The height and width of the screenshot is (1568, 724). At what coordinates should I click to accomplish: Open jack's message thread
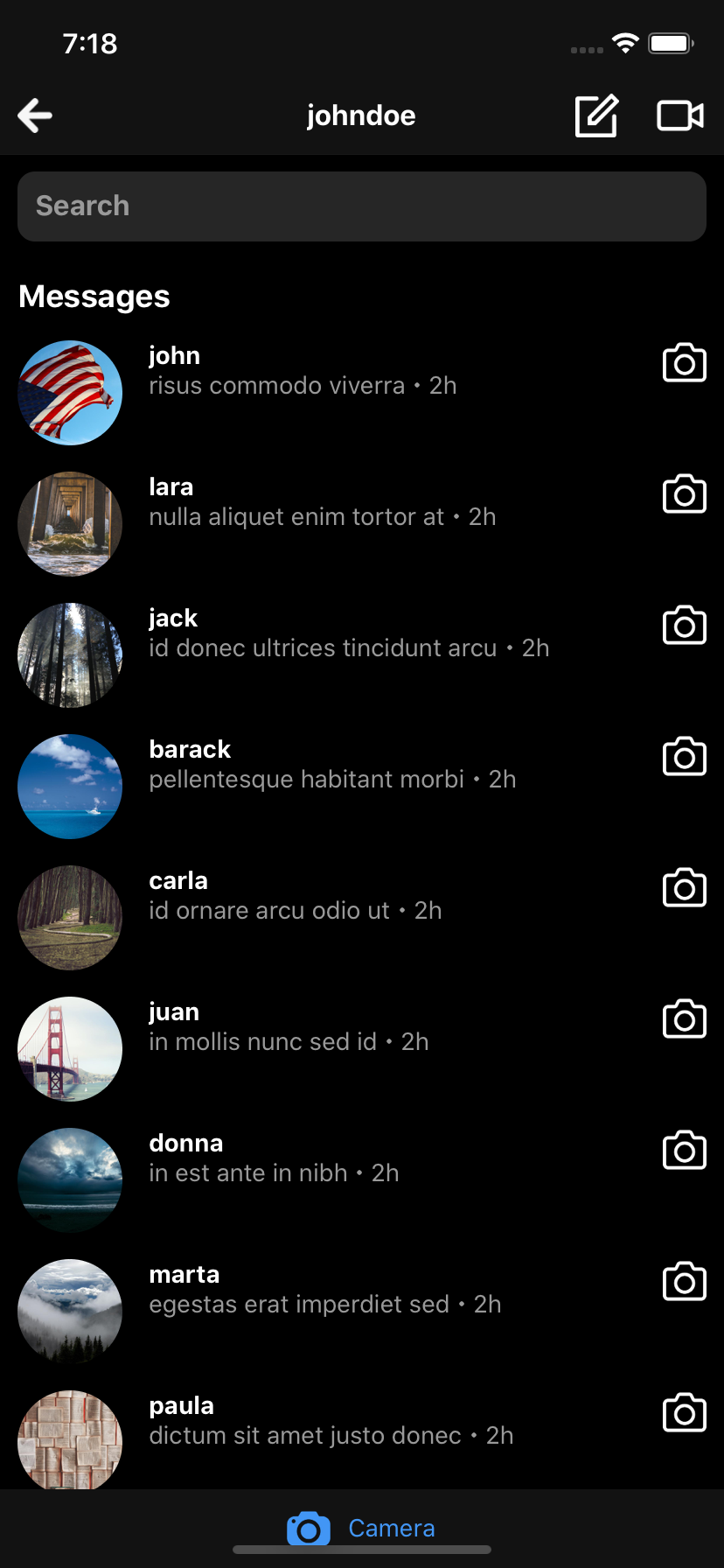(x=362, y=655)
